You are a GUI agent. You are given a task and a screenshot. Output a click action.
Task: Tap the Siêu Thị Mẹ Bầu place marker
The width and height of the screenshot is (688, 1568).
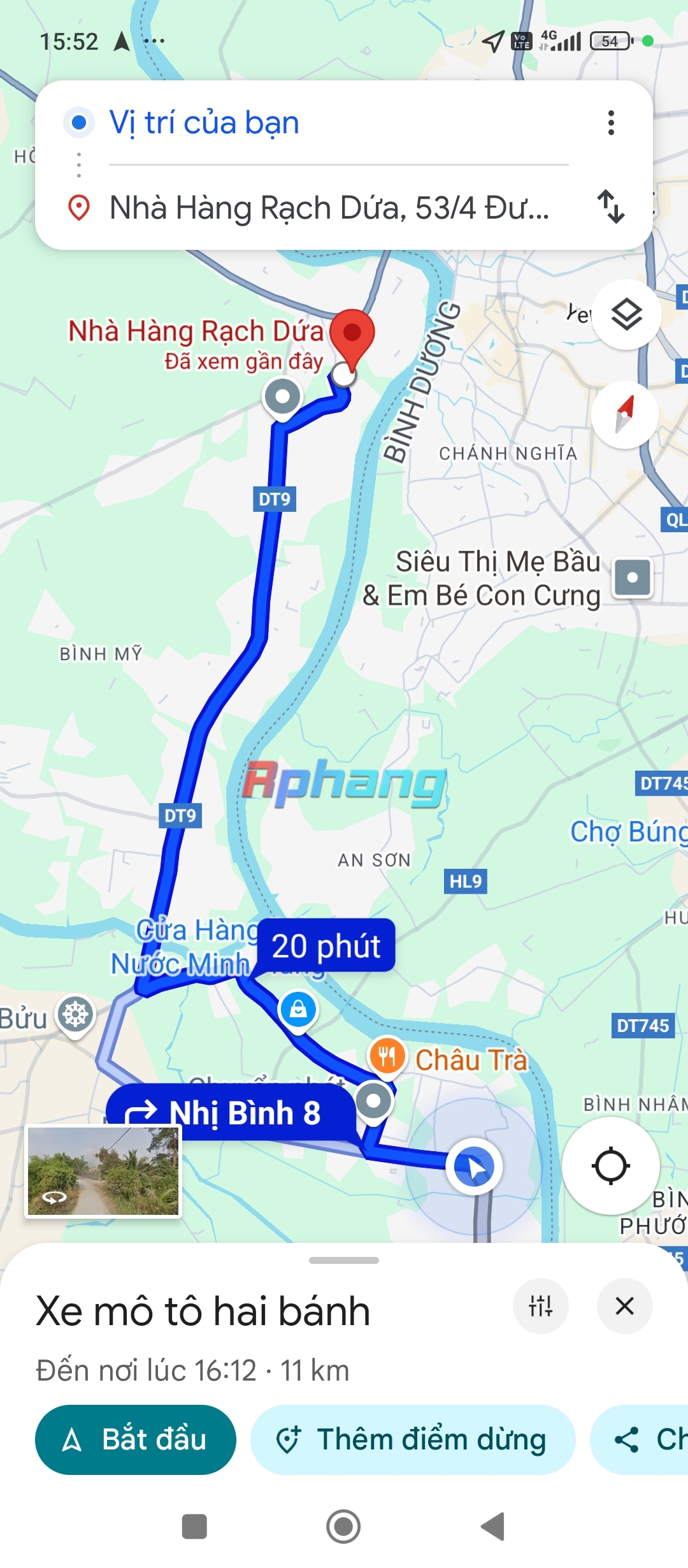click(x=632, y=577)
